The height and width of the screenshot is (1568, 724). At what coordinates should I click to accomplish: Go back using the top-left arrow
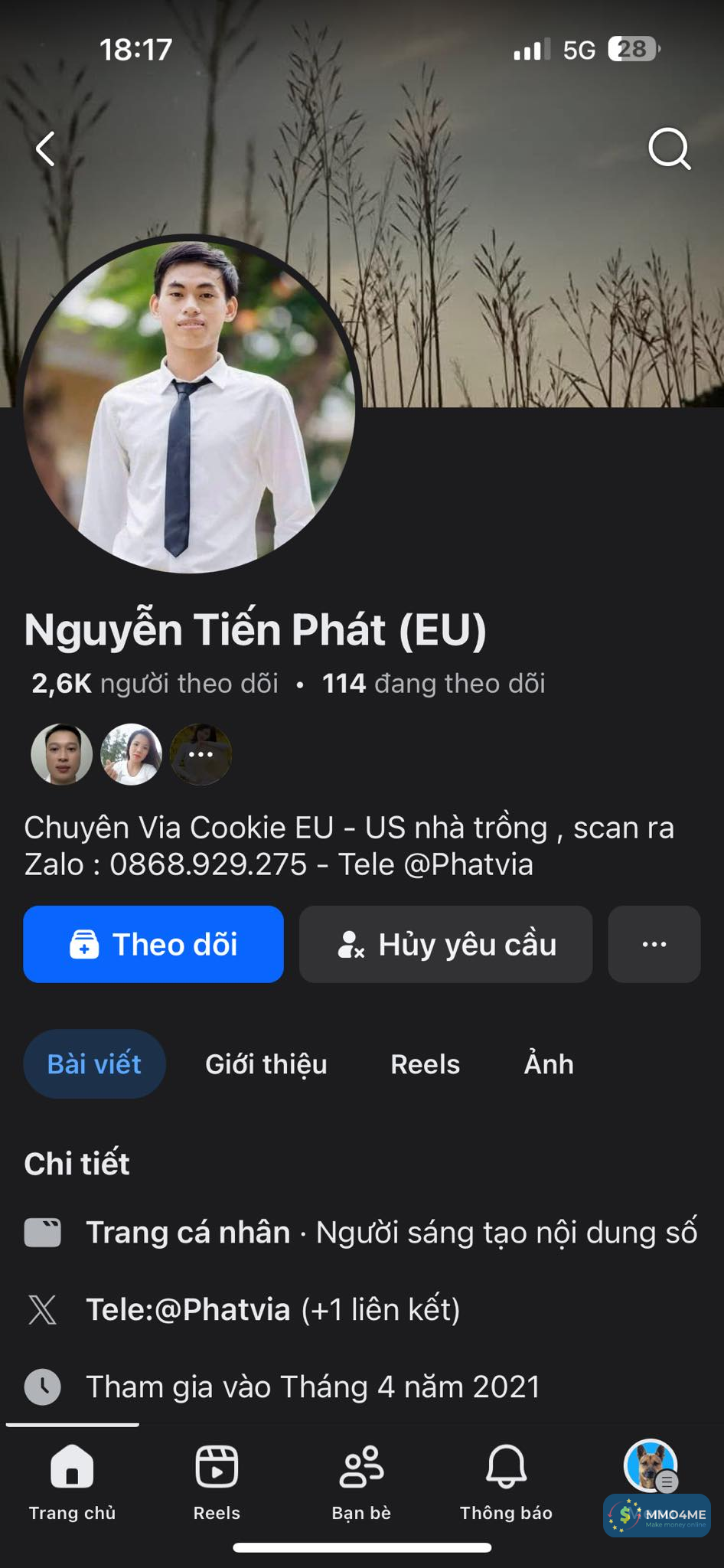coord(46,149)
